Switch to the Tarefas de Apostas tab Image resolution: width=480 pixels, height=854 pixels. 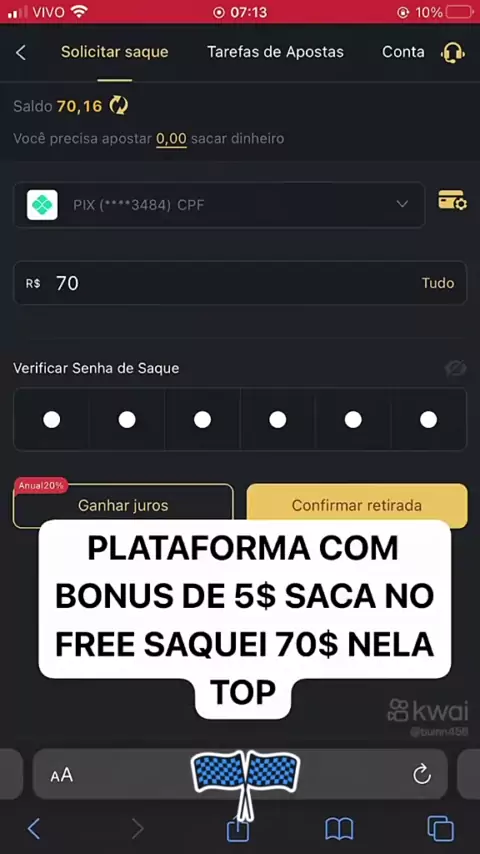pos(275,52)
